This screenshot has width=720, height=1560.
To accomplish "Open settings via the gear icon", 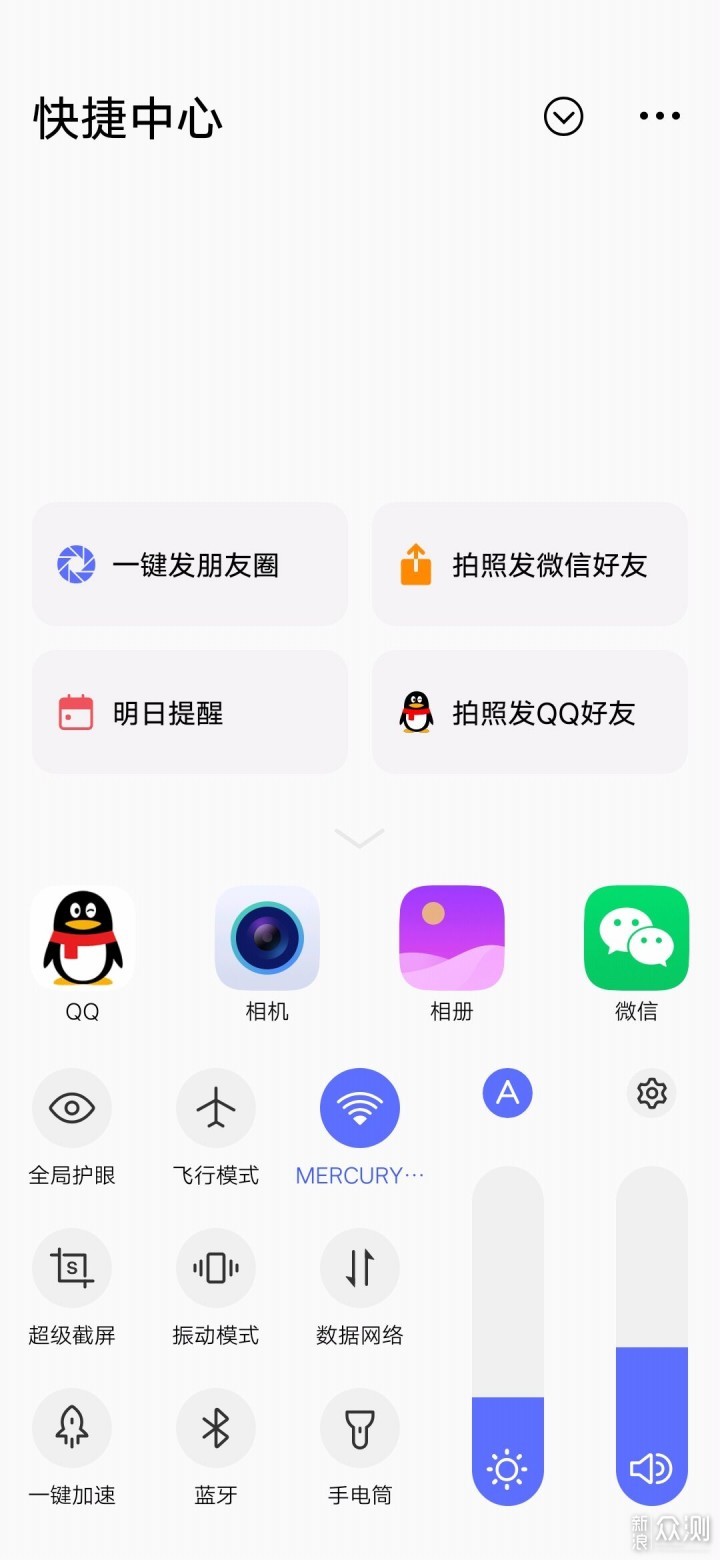I will 652,1093.
